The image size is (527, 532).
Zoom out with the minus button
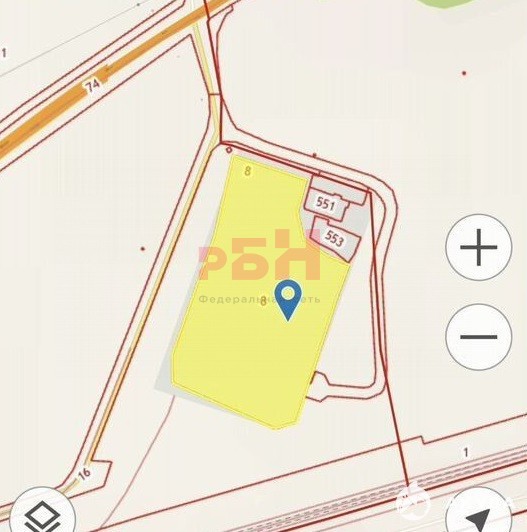[478, 337]
